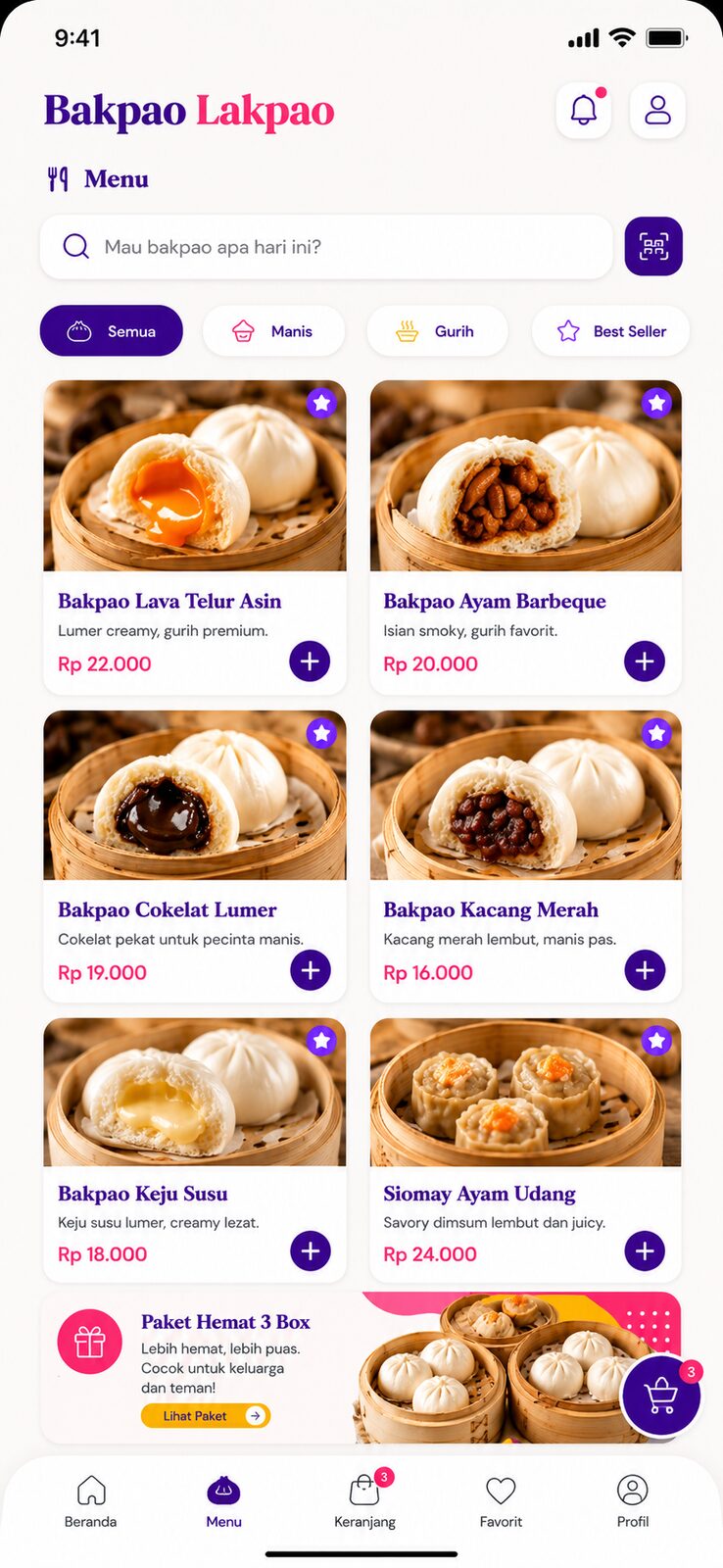Screen dimensions: 723x1568
Task: Open the Bakpao Kacang Merah product card
Action: point(525,857)
